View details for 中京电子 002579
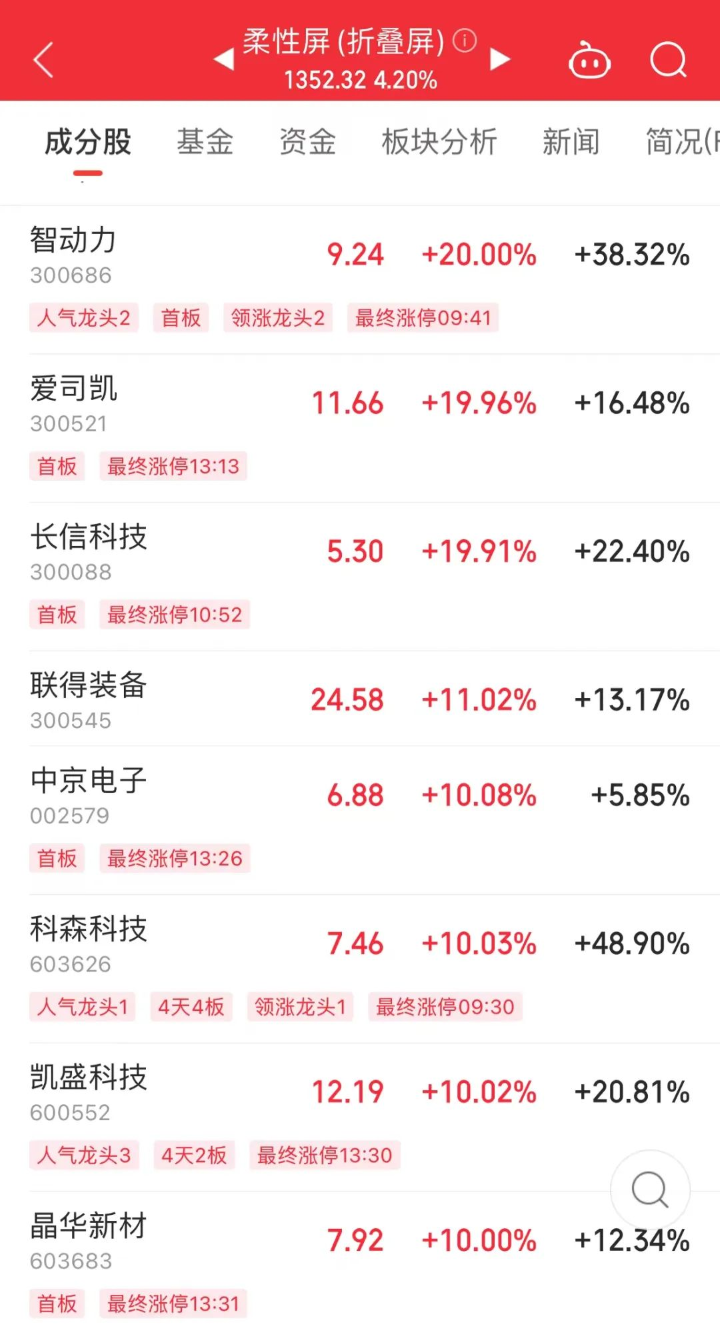The height and width of the screenshot is (1331, 720). point(360,820)
